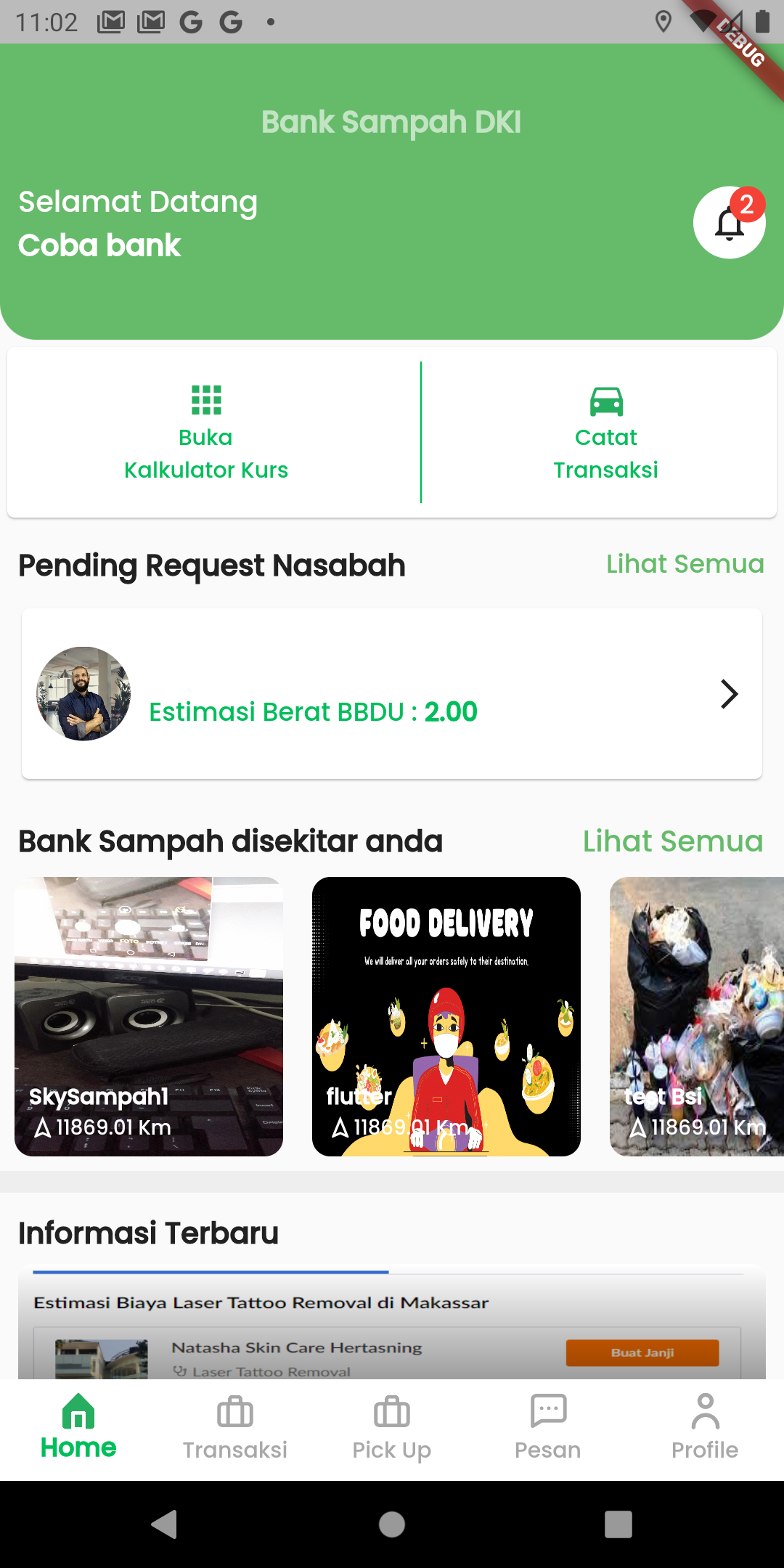Open the Estimasi Berat BBDU request

(392, 694)
